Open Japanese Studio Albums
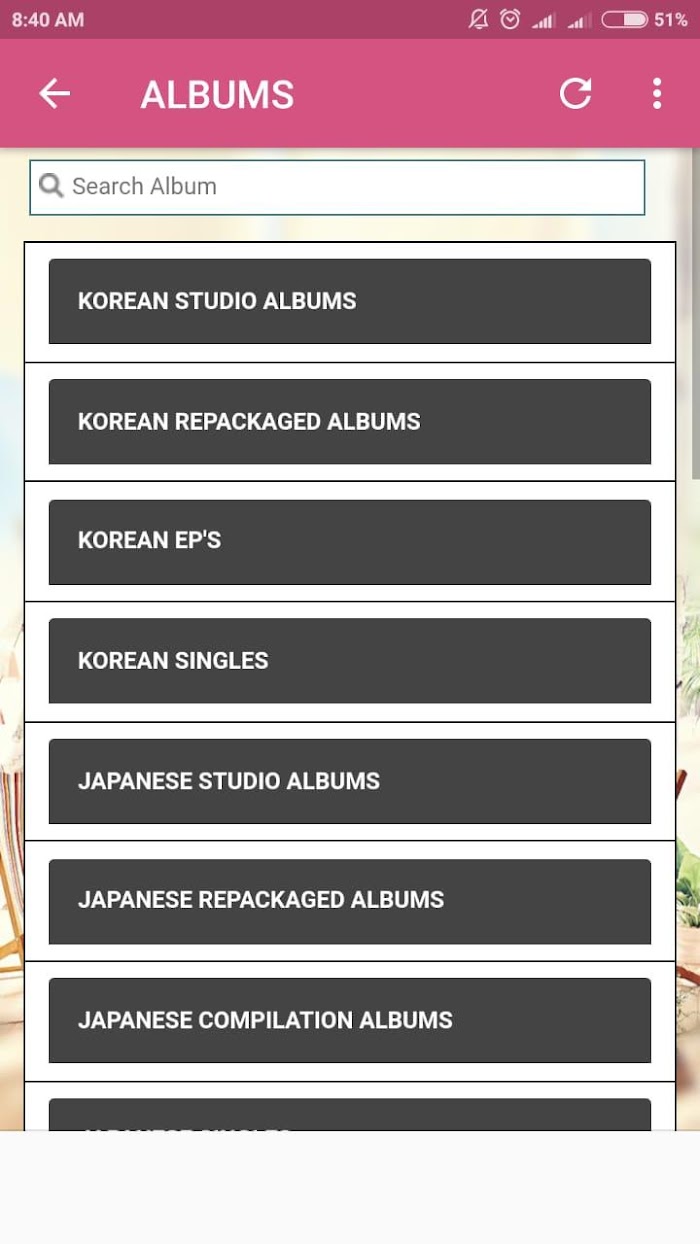The image size is (700, 1244). pyautogui.click(x=349, y=781)
